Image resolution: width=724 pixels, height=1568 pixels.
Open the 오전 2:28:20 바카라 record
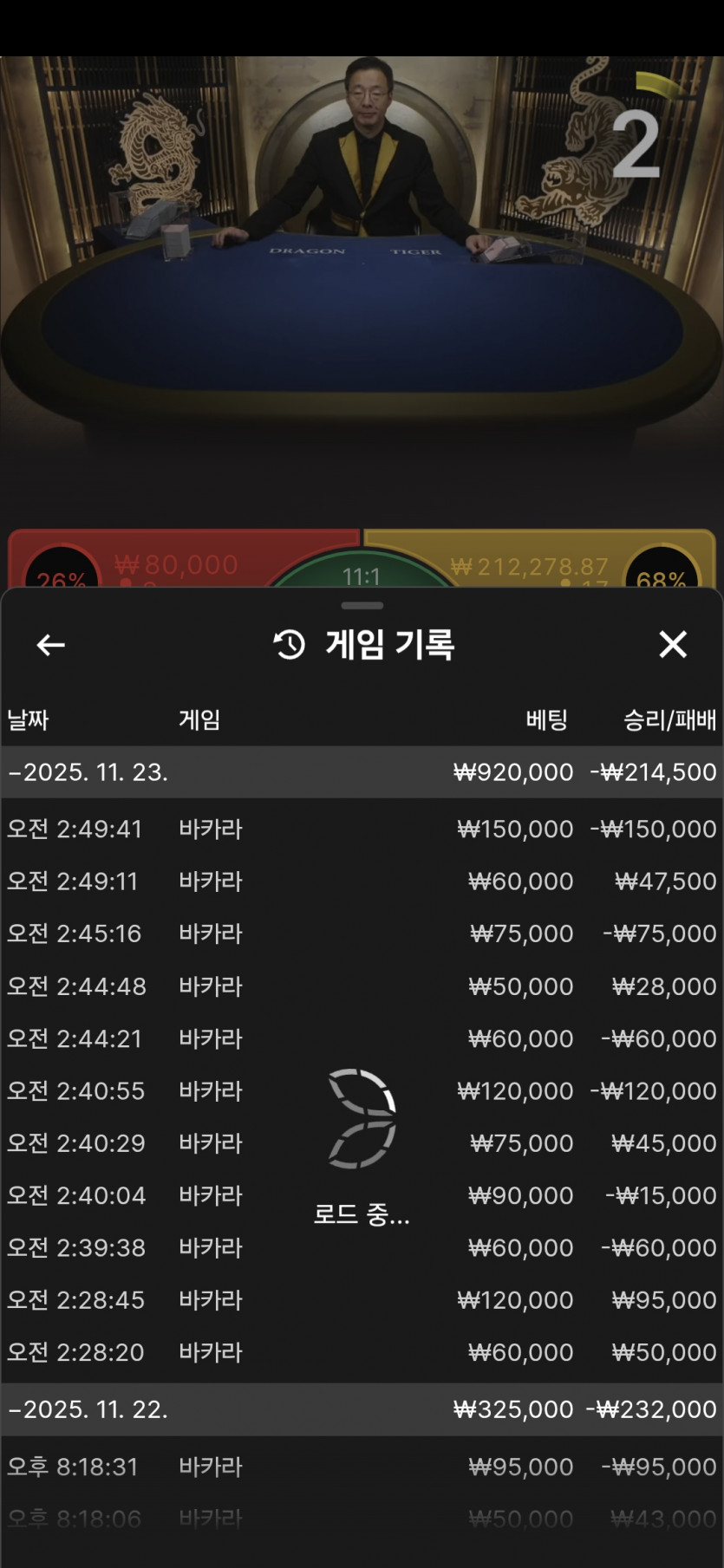362,1352
